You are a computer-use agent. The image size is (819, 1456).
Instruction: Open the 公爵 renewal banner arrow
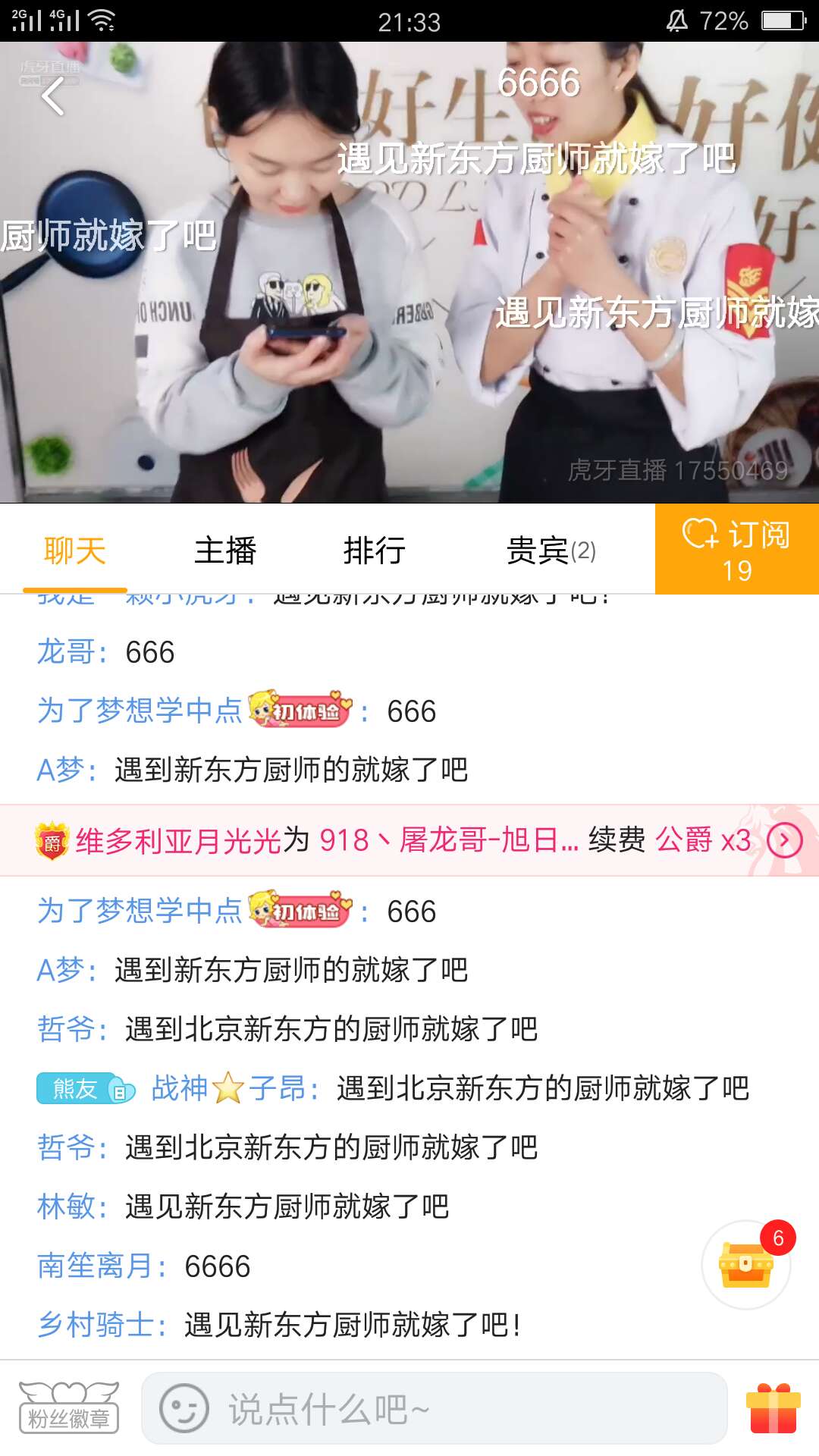tap(784, 840)
